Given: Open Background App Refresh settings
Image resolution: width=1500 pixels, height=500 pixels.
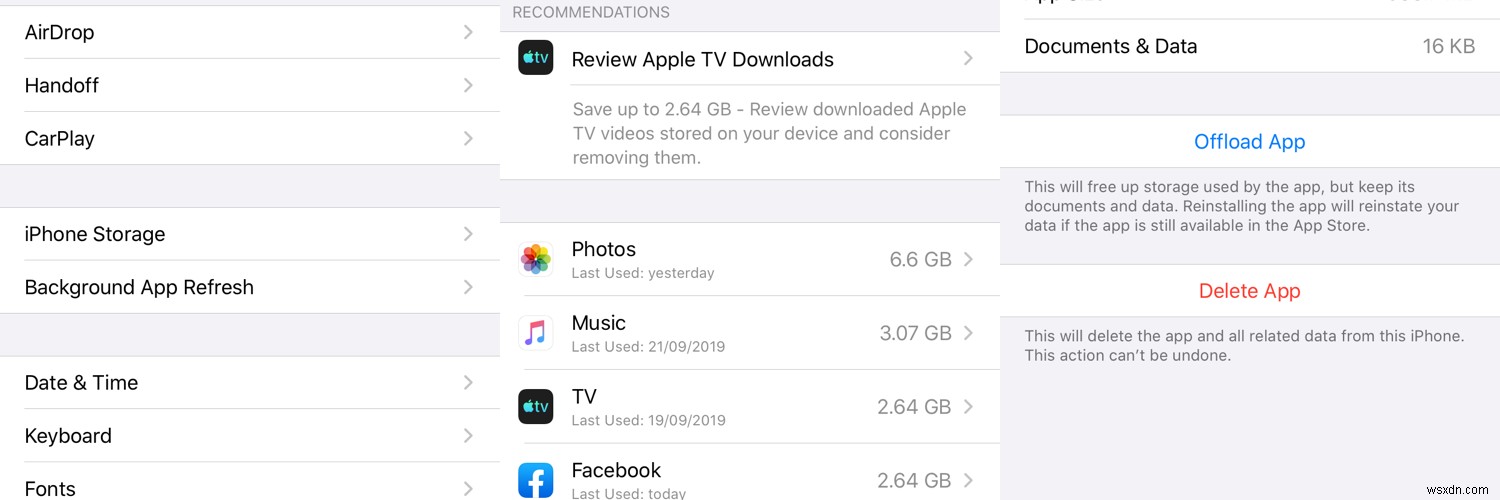Looking at the screenshot, I should coord(248,287).
